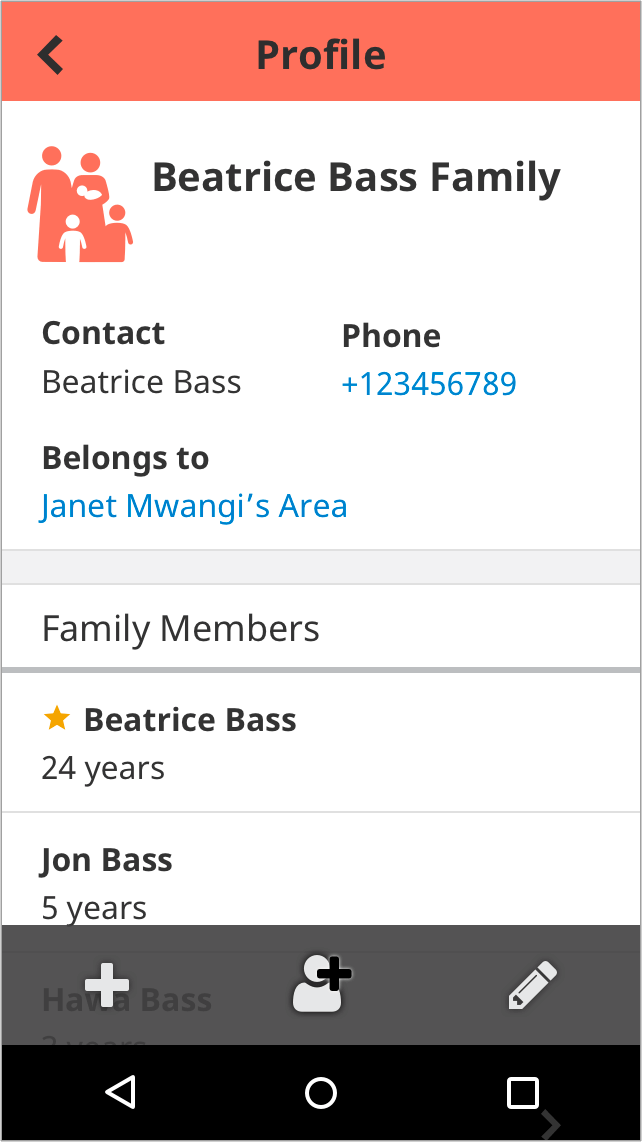
Task: Tap the plus icon in bottom toolbar
Action: click(x=107, y=985)
